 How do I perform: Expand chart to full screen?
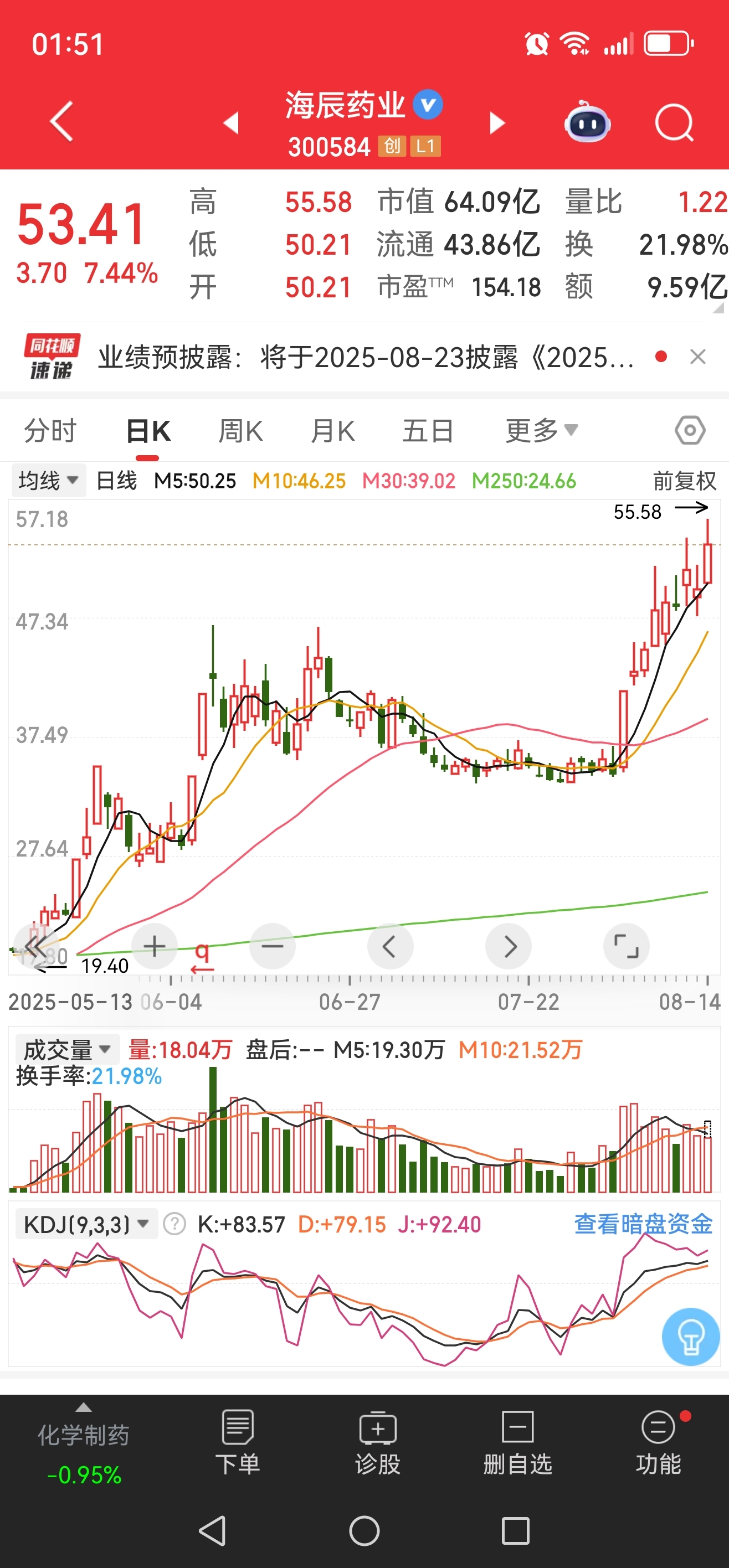click(626, 946)
